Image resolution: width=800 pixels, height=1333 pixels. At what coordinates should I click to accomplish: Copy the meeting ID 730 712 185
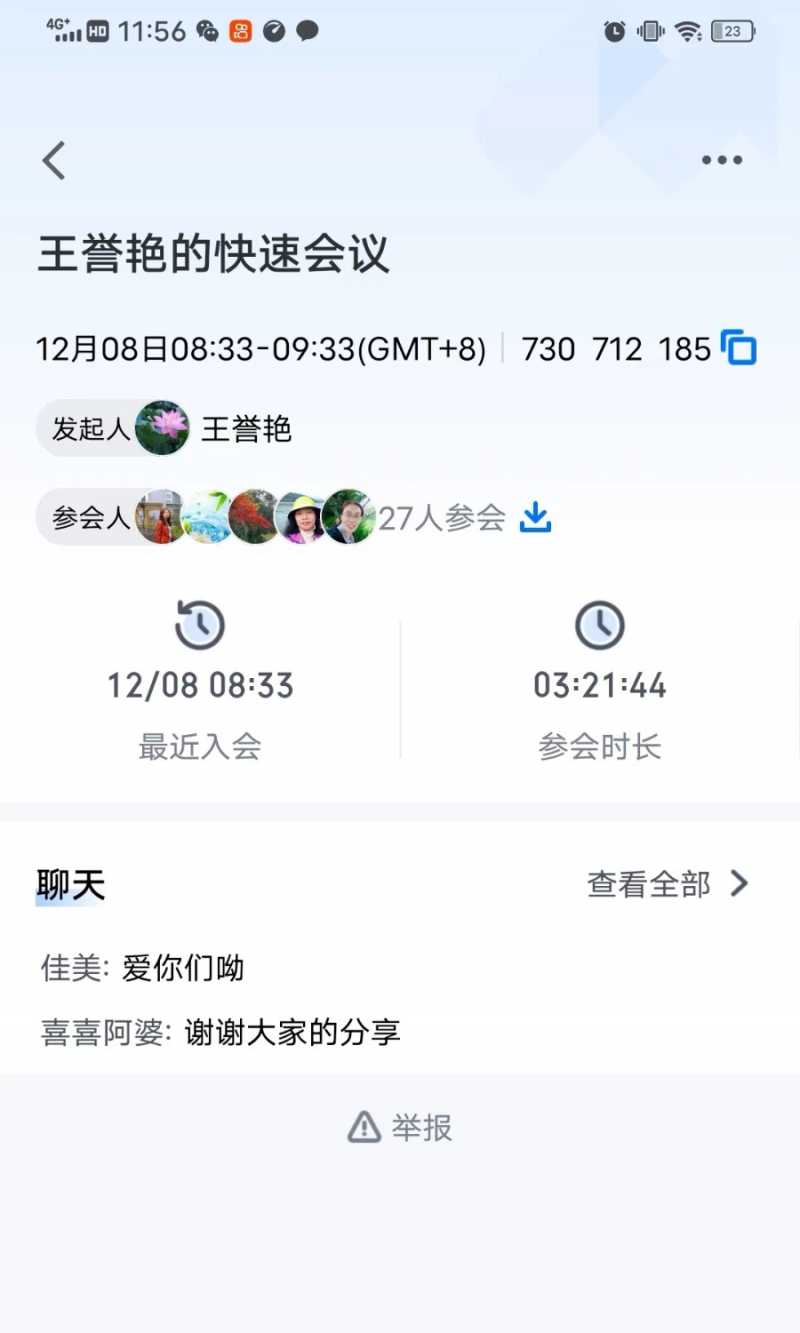(739, 348)
